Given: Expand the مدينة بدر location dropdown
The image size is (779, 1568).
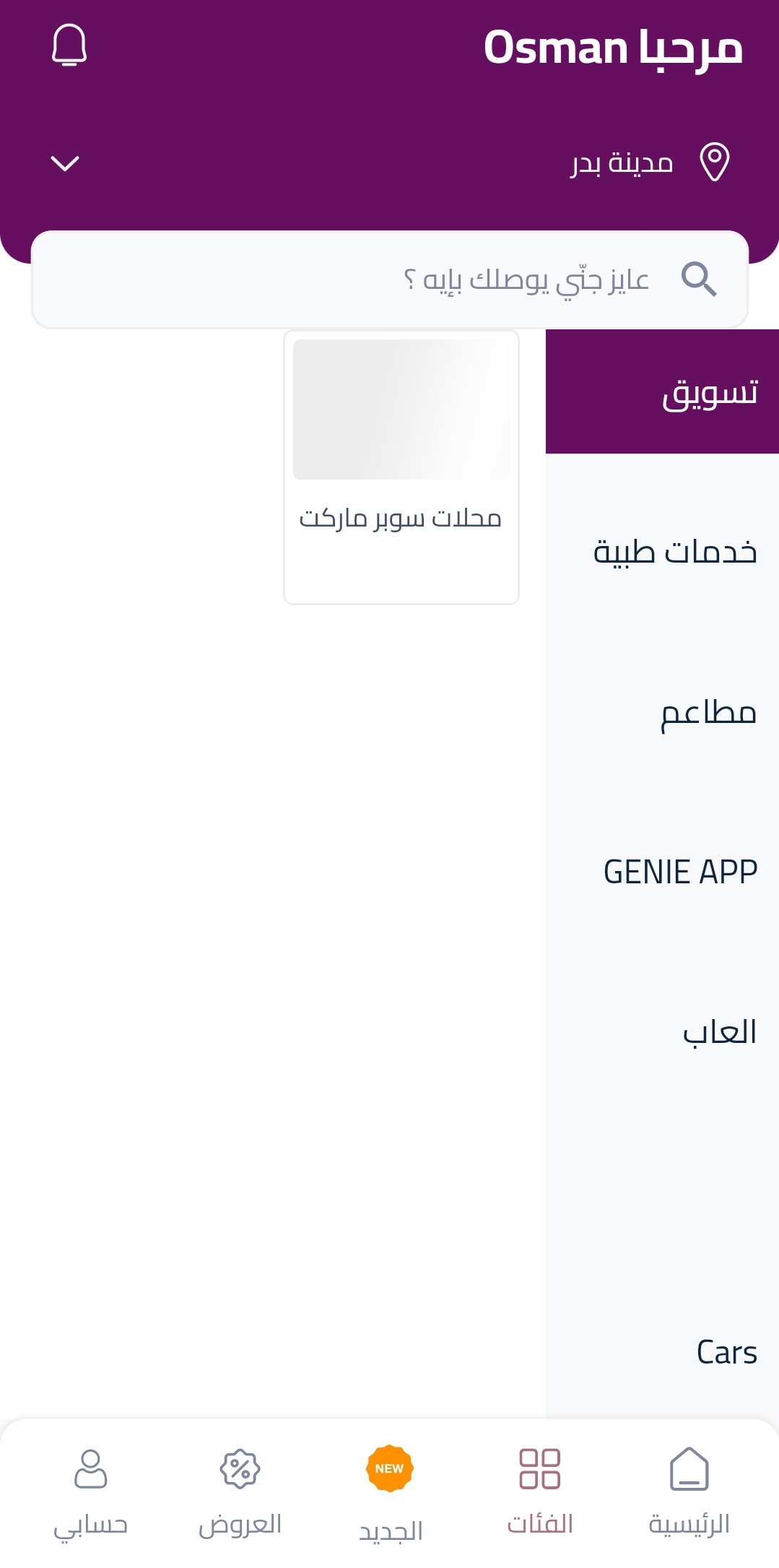Looking at the screenshot, I should tap(65, 163).
